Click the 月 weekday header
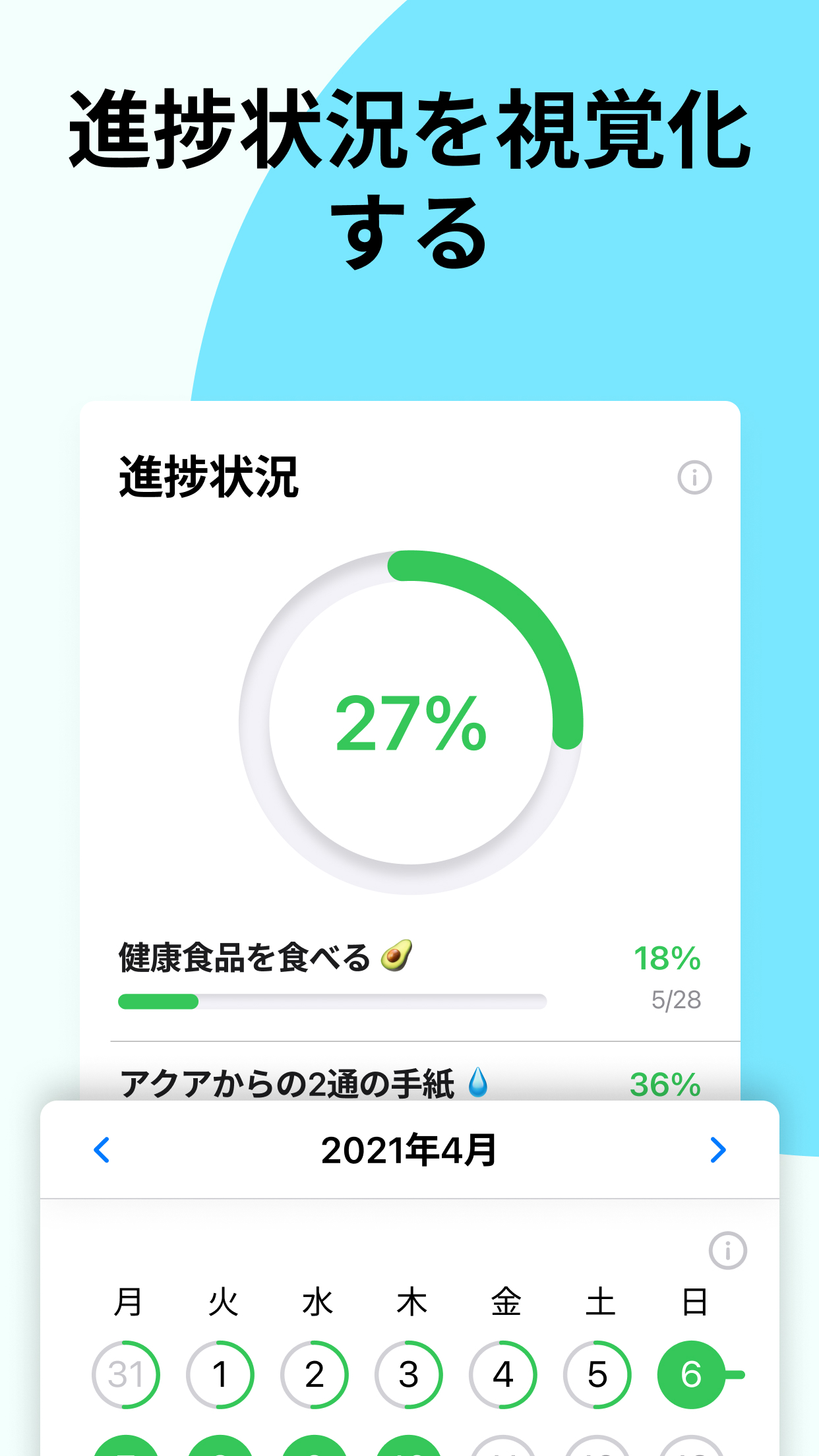 [x=127, y=1300]
